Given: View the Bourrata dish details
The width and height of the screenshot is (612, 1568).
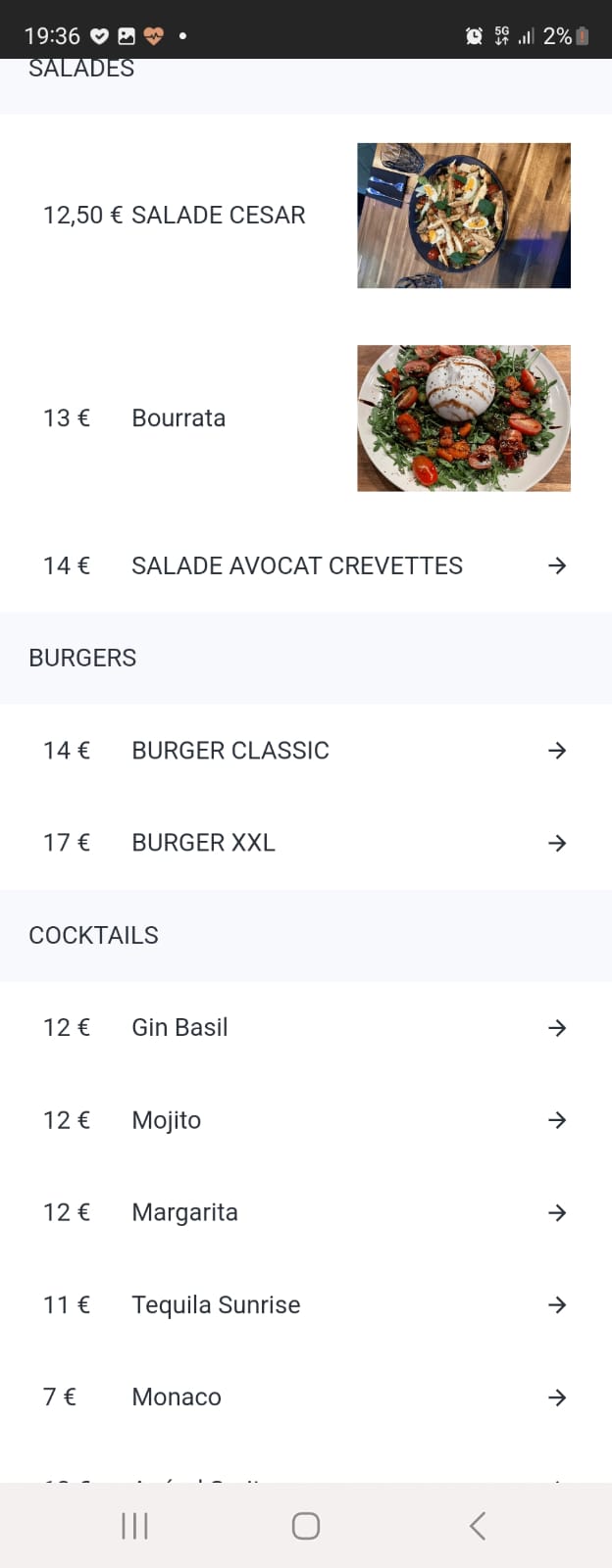Looking at the screenshot, I should tap(178, 418).
